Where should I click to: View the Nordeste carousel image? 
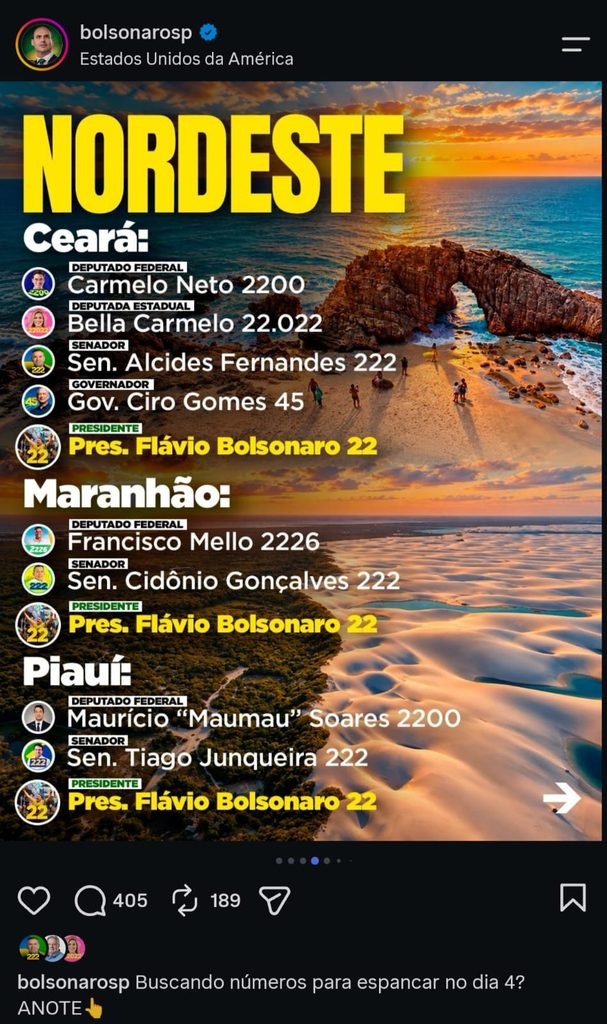point(301,460)
